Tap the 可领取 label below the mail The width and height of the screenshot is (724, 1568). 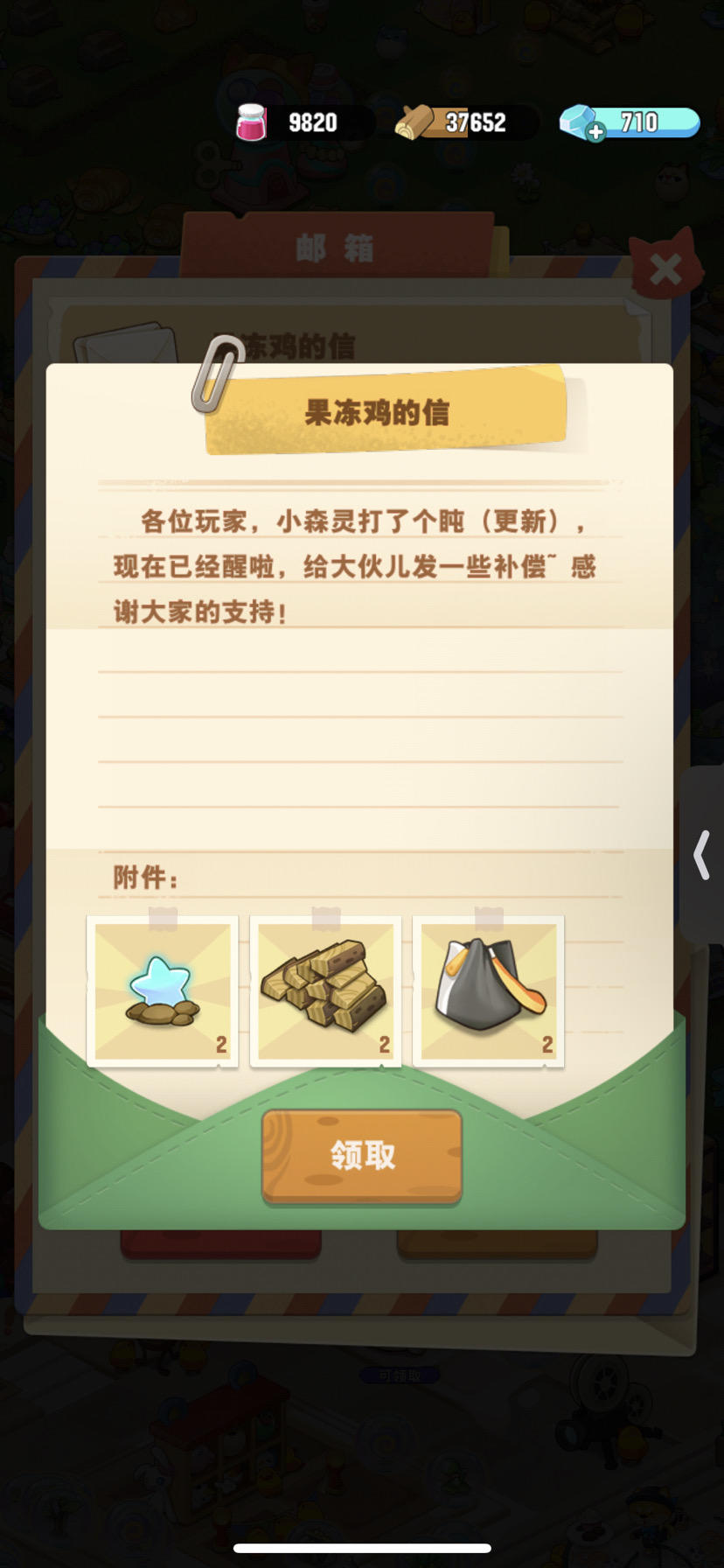point(400,1374)
